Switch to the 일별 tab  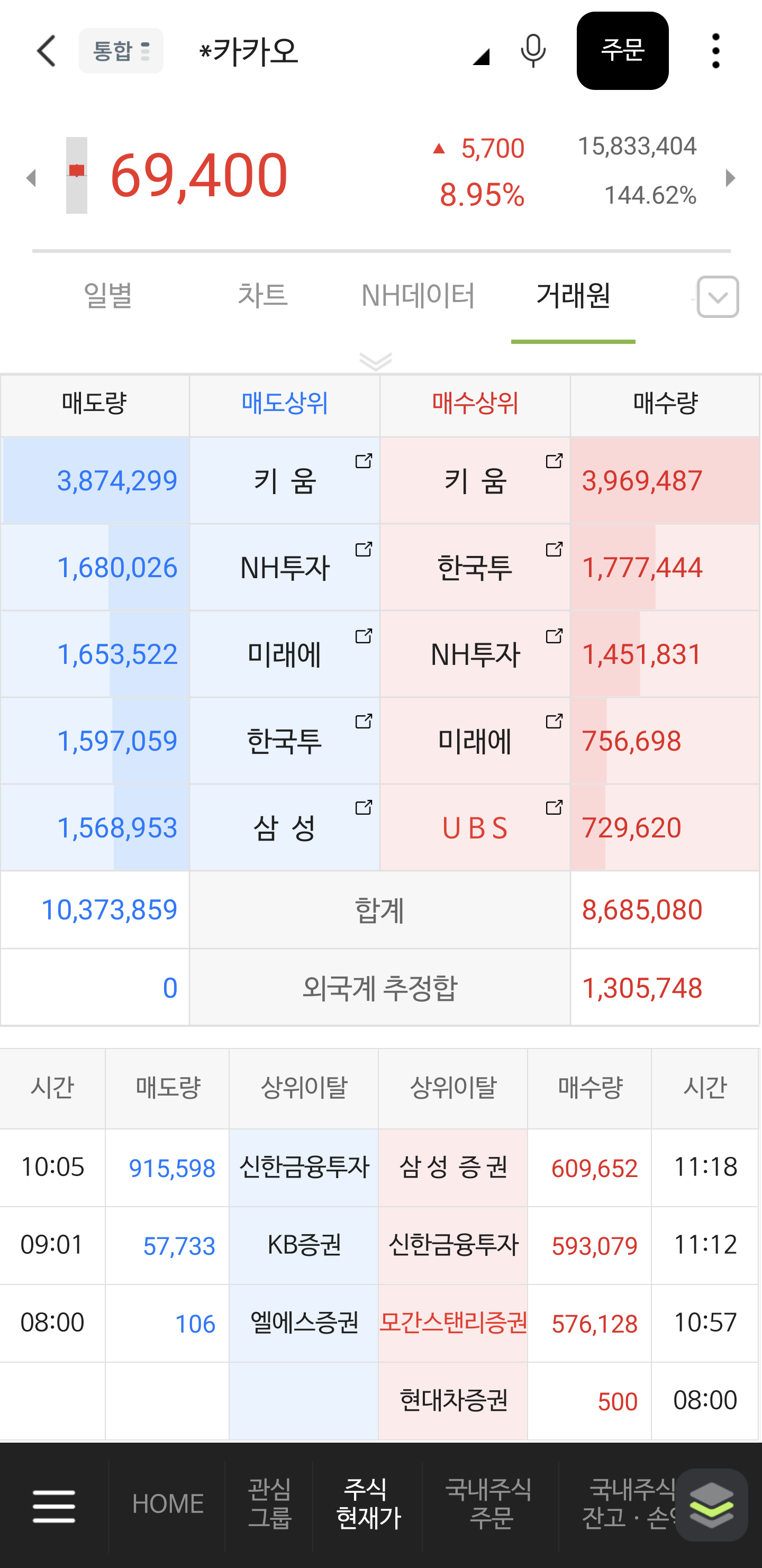[x=108, y=296]
